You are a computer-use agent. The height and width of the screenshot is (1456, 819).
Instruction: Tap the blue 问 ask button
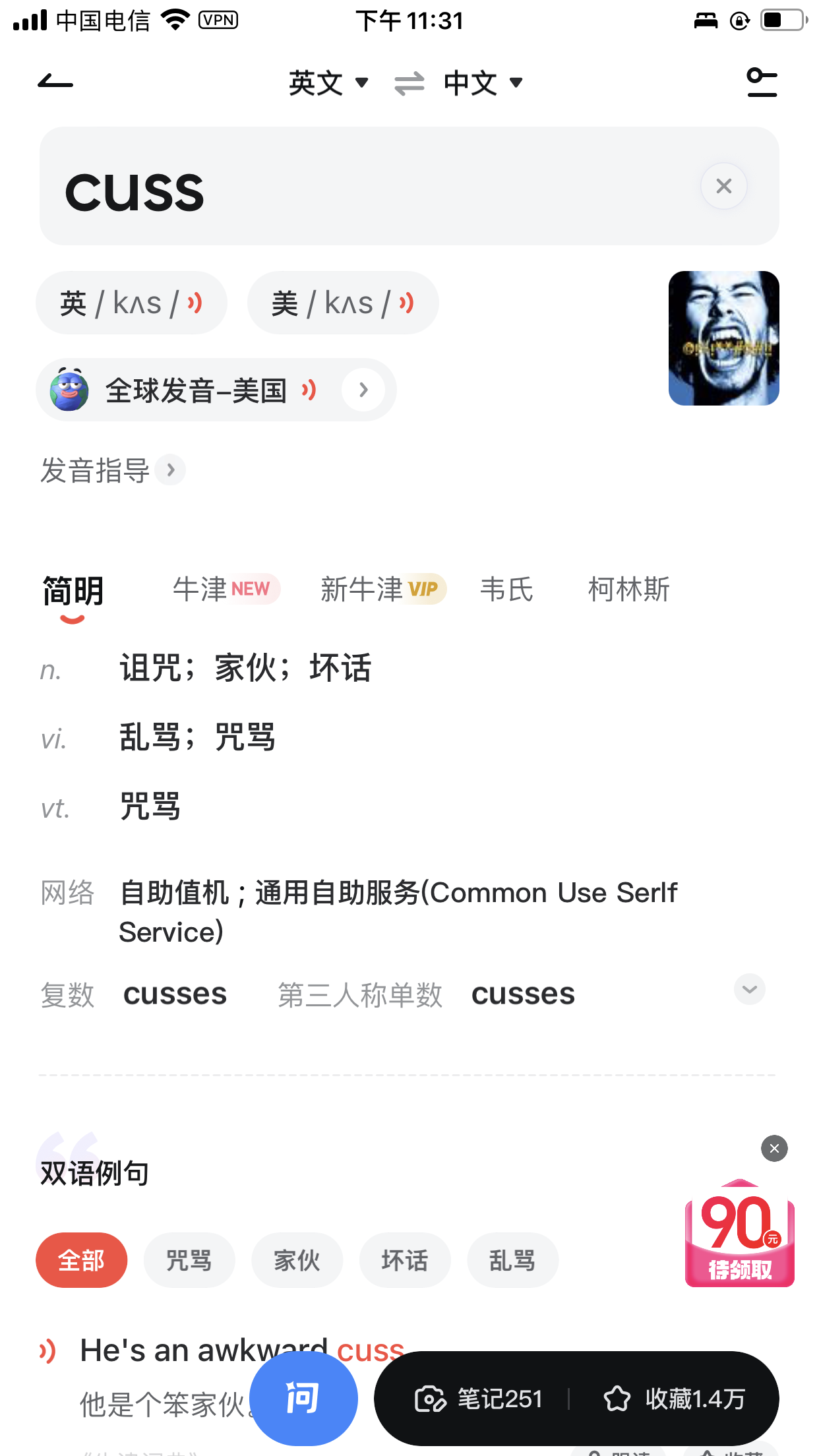coord(303,1398)
